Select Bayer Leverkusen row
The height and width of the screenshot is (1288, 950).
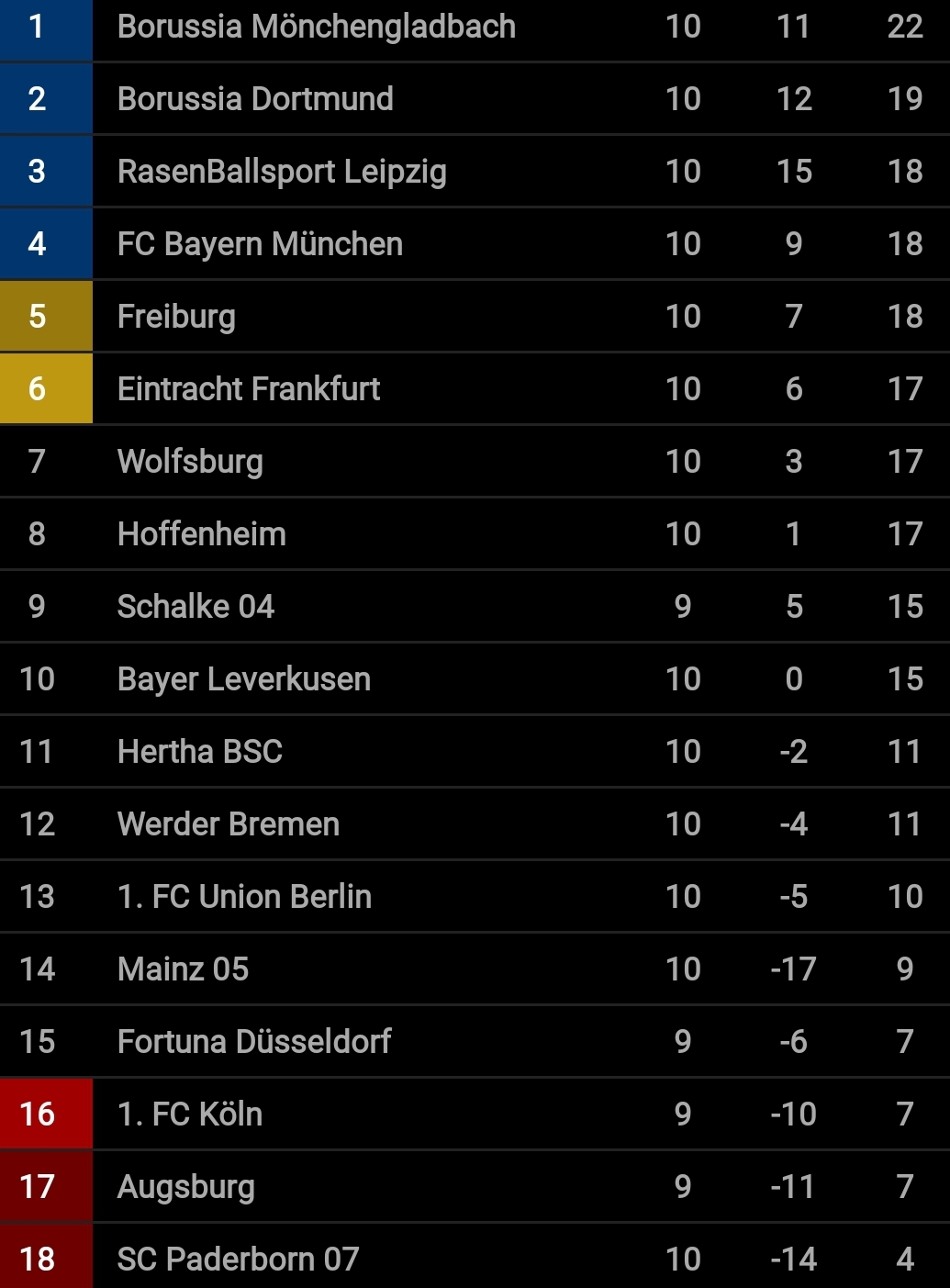point(475,678)
